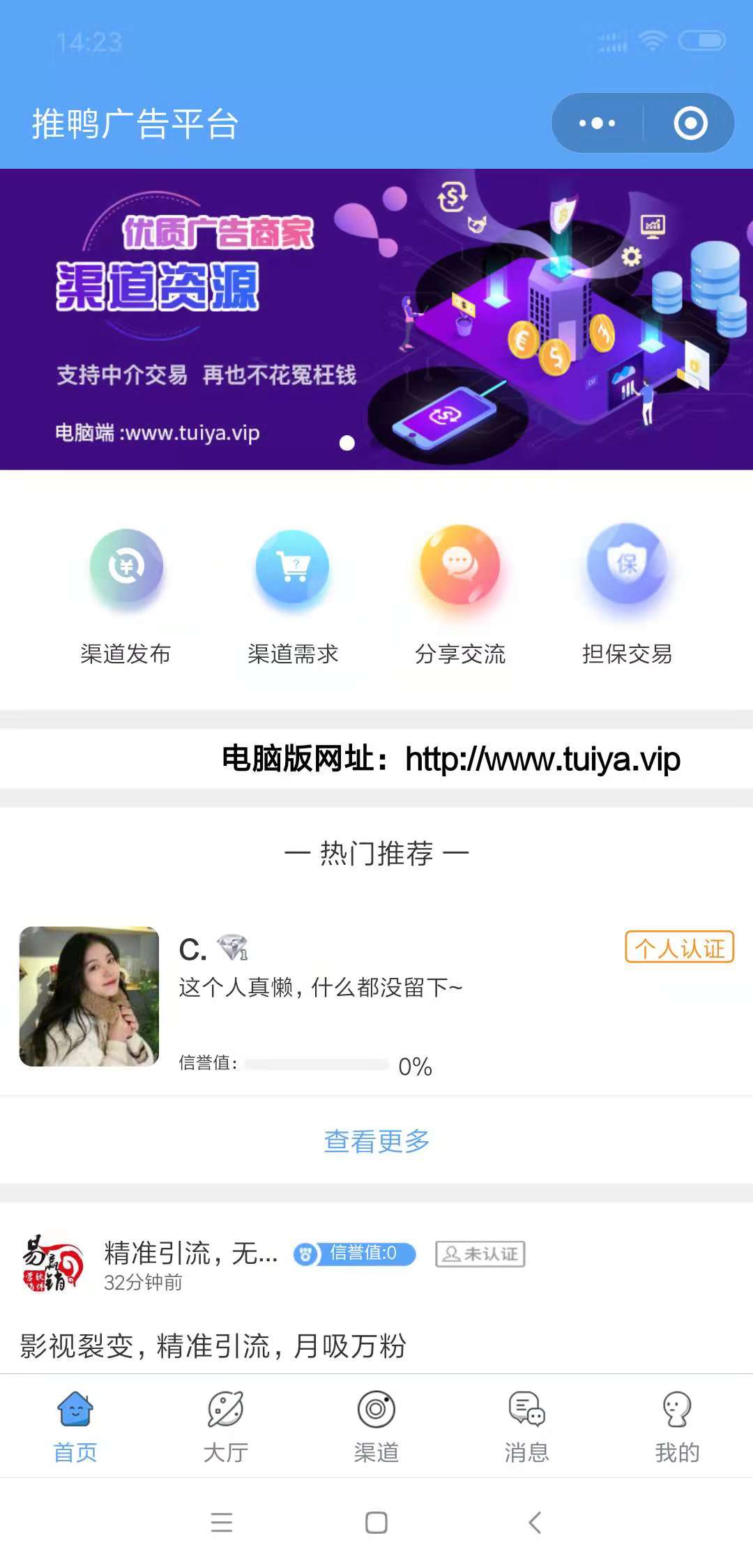Screen dimensions: 753x1568
Task: Open the post 影视裂变，精准引流，月吸万粉
Action: (x=213, y=1345)
